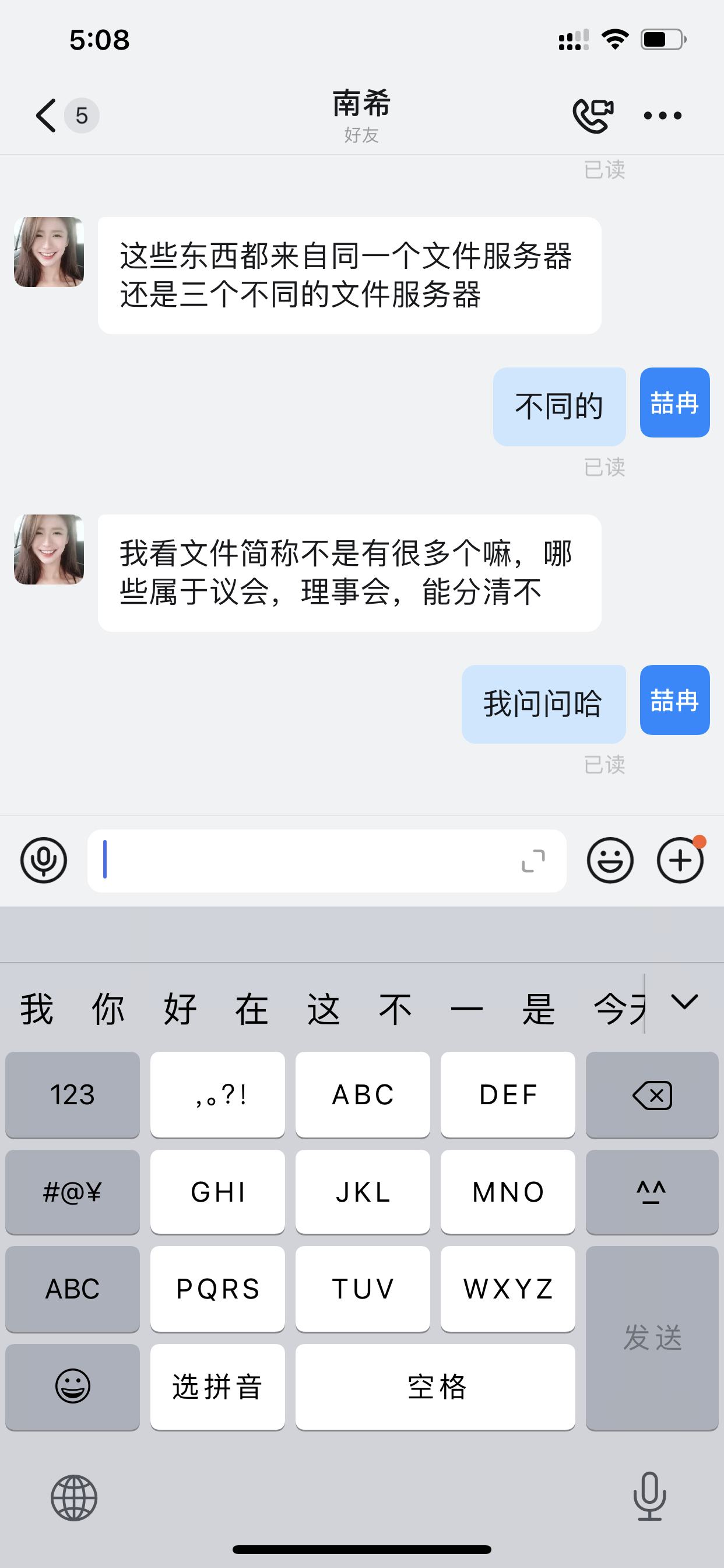Tap the 选拼音 key
Screen dimensions: 724x1568
tap(217, 1387)
